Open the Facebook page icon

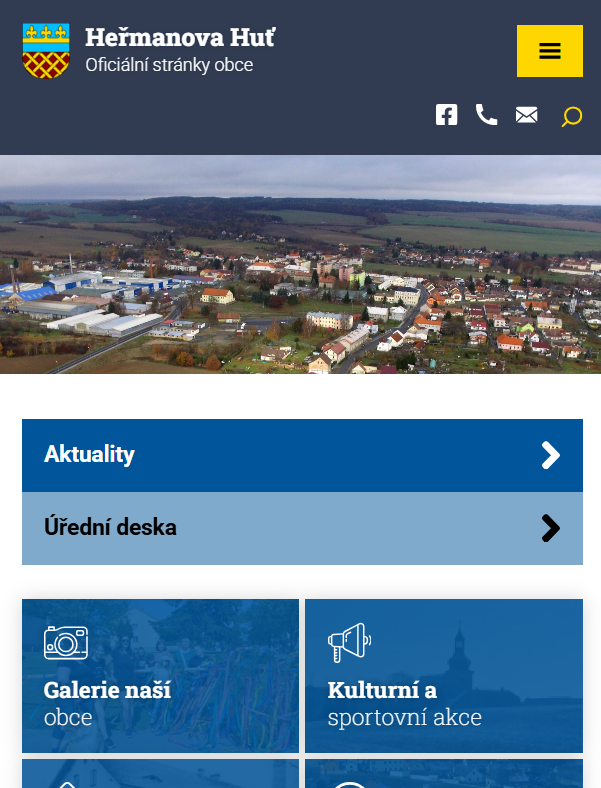coord(446,115)
